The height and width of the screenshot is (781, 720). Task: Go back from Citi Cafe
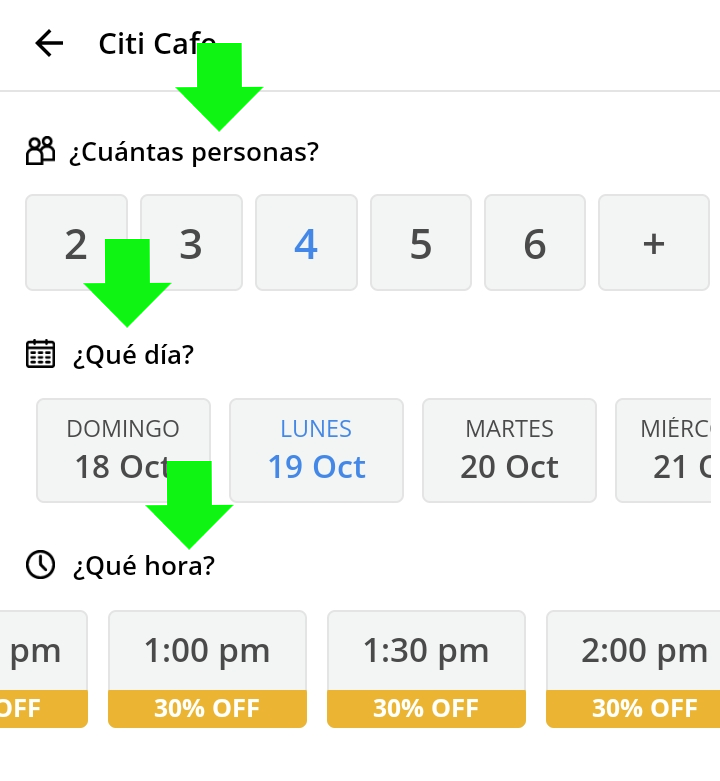point(48,44)
